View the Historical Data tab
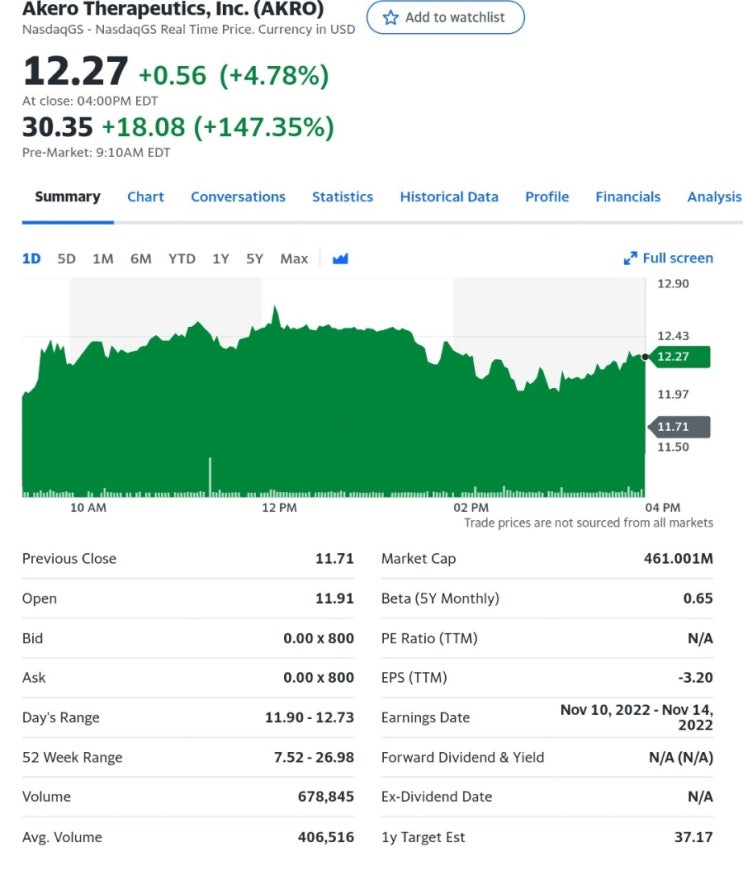The width and height of the screenshot is (743, 880). (449, 197)
